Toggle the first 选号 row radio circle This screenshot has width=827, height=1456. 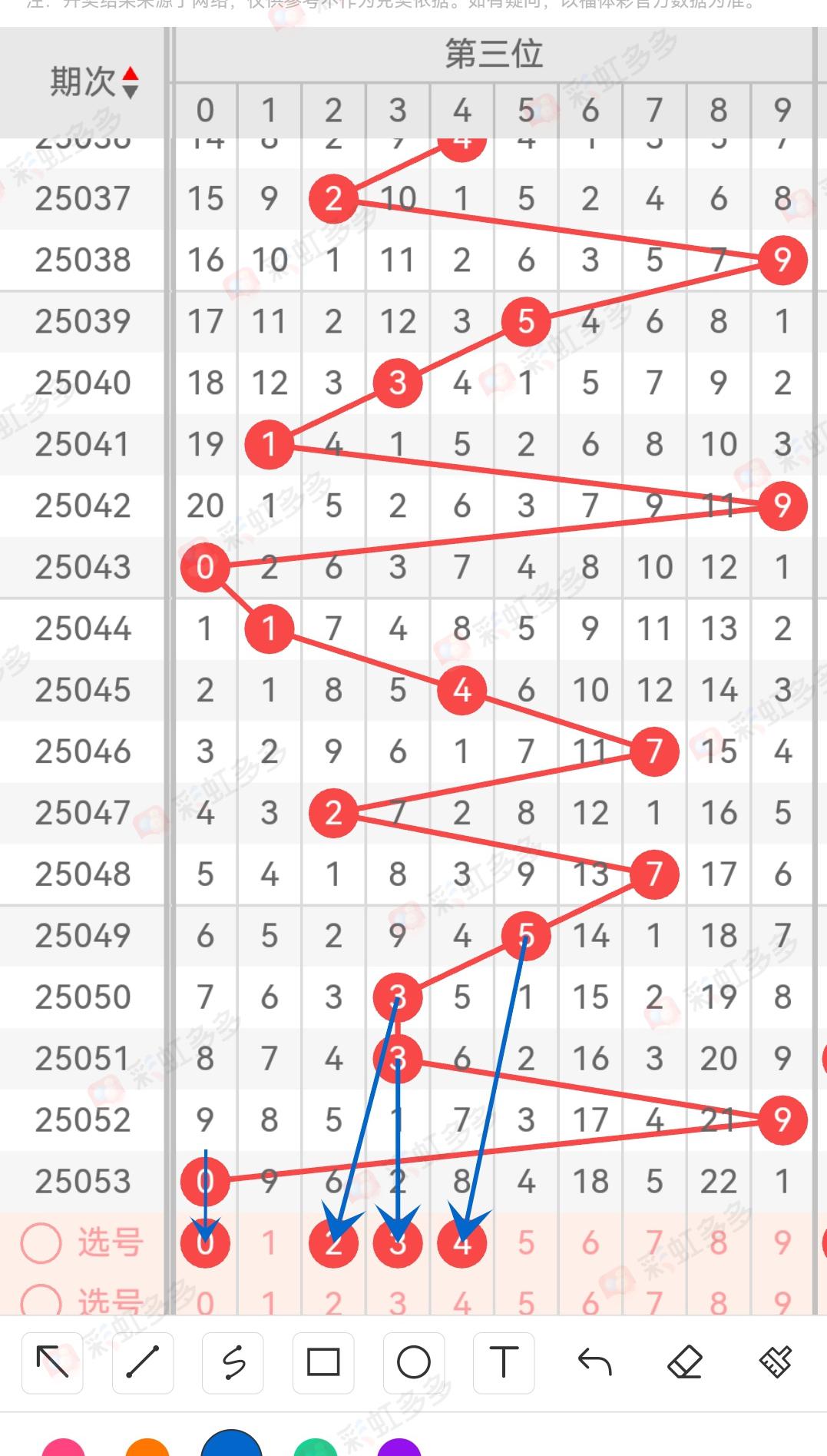click(41, 1242)
